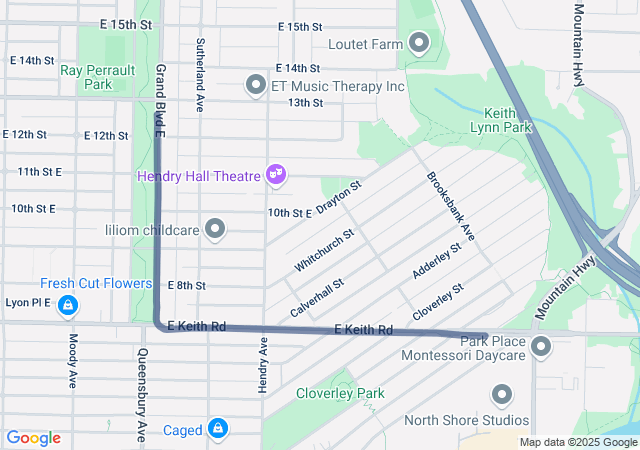The width and height of the screenshot is (640, 450).
Task: Open the Park Place Montessori Daycare marker
Action: point(542,348)
